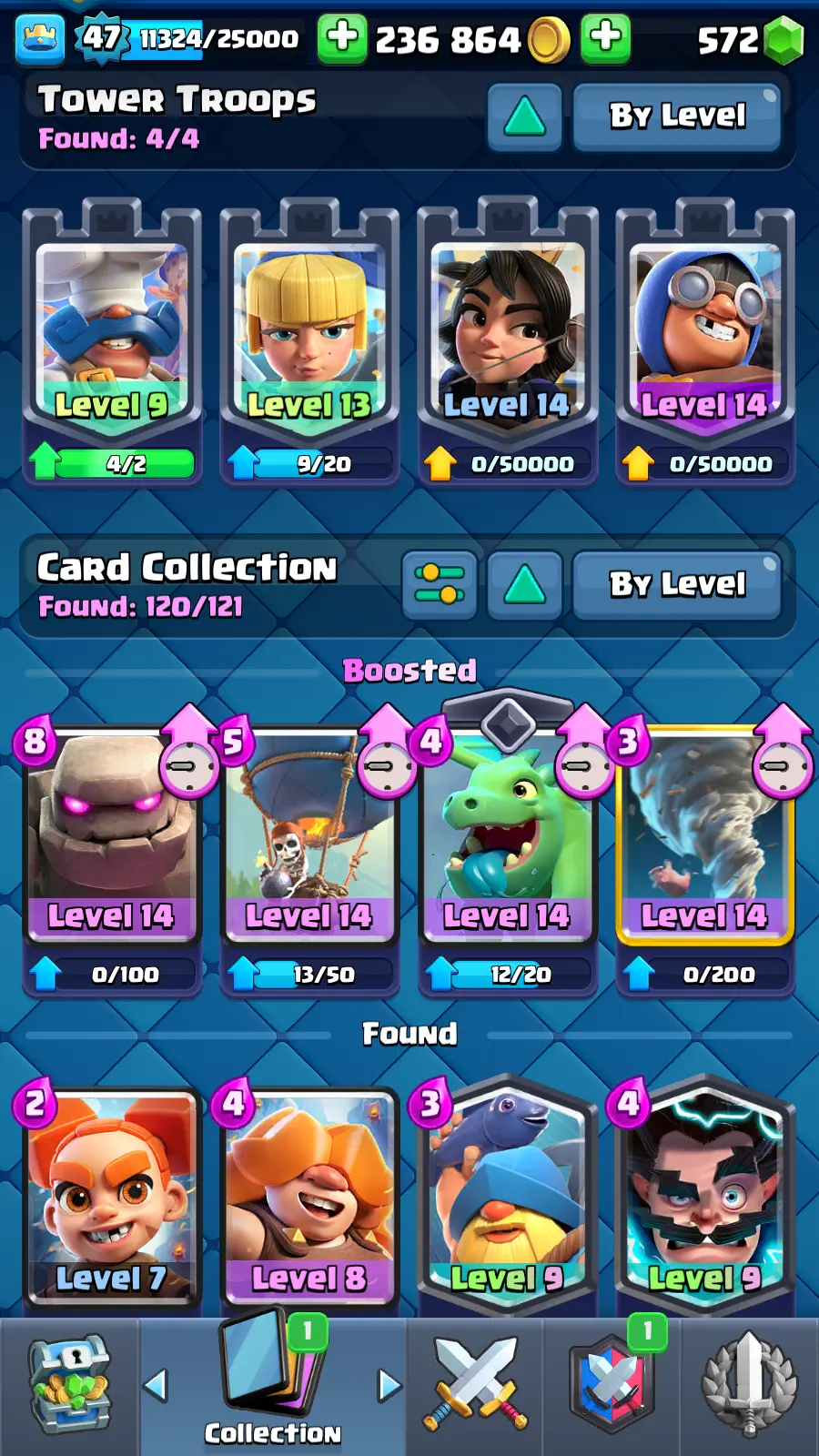Tap the boosted Baby Dragon card
This screenshot has width=819, height=1456.
[x=508, y=837]
